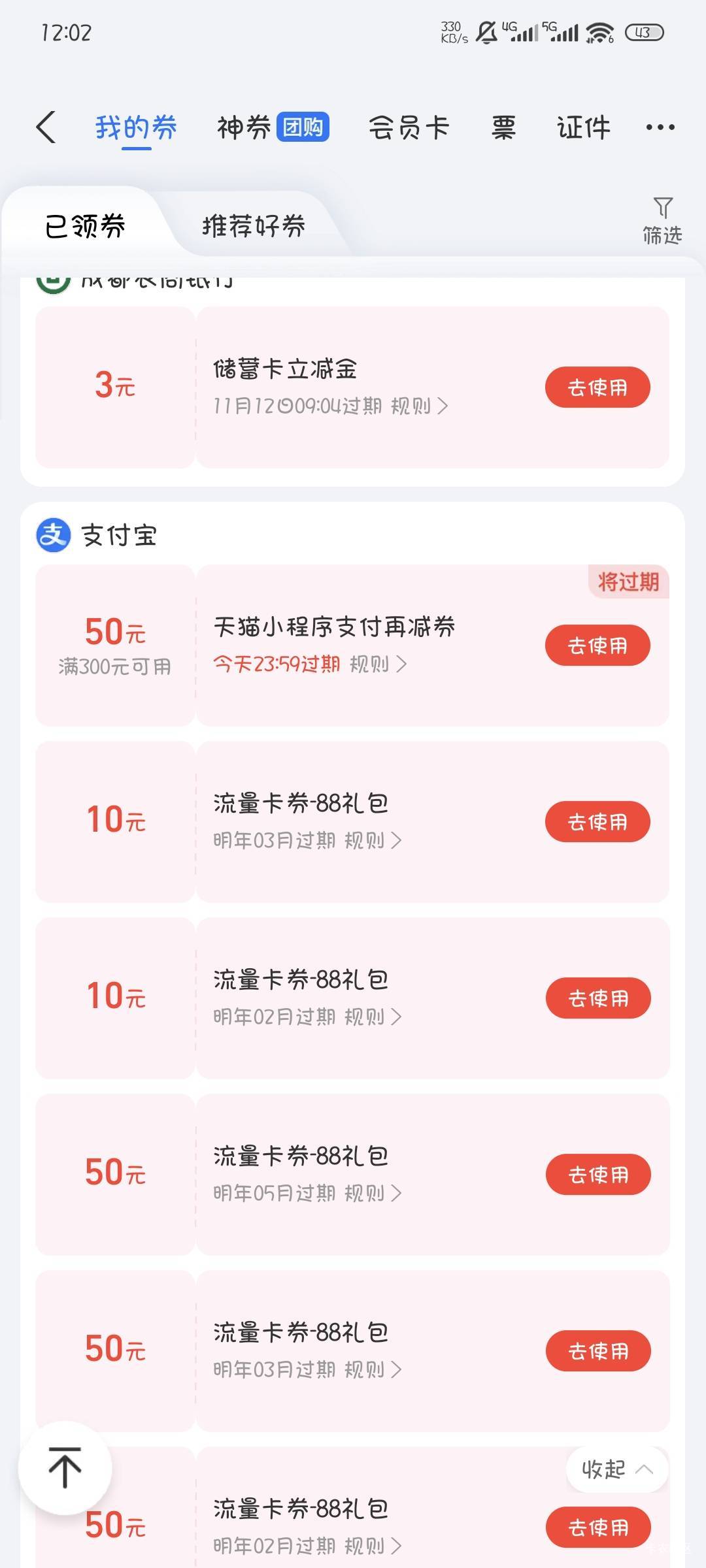Go back using the top-left arrow
This screenshot has width=706, height=1568.
(x=46, y=127)
